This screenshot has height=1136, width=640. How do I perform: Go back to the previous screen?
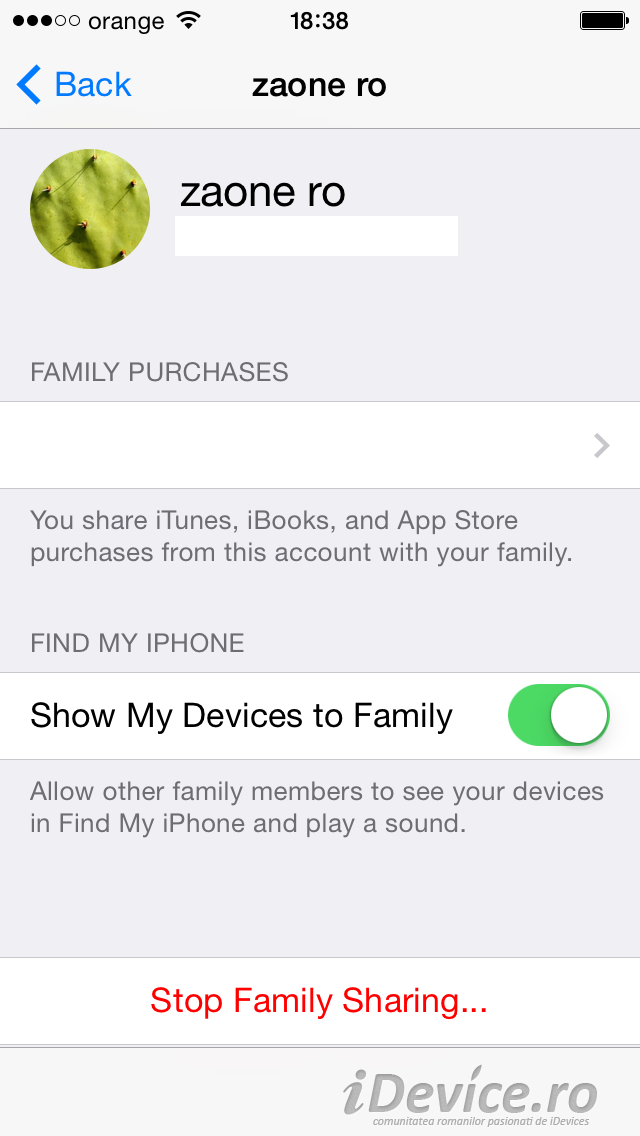(75, 85)
